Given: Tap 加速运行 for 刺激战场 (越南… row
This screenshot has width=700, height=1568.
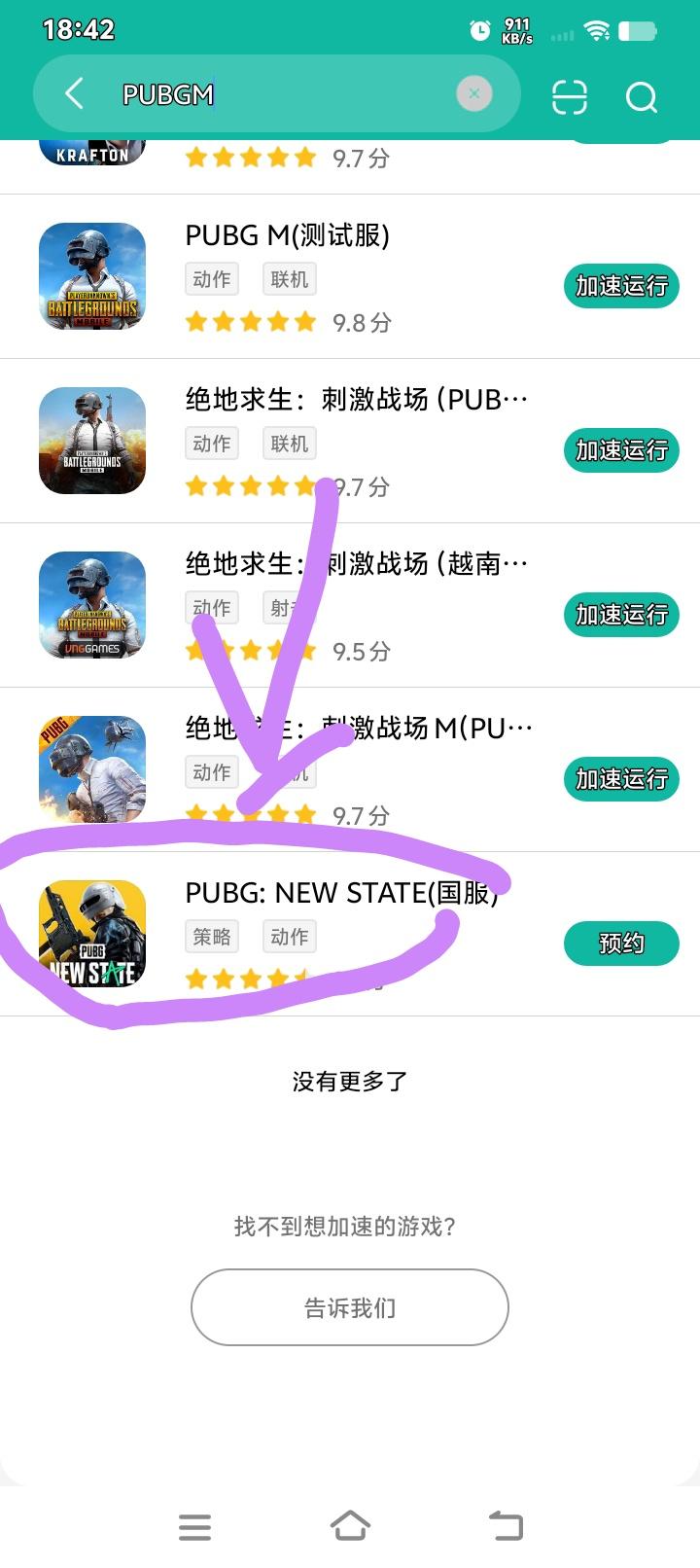Looking at the screenshot, I should 621,615.
